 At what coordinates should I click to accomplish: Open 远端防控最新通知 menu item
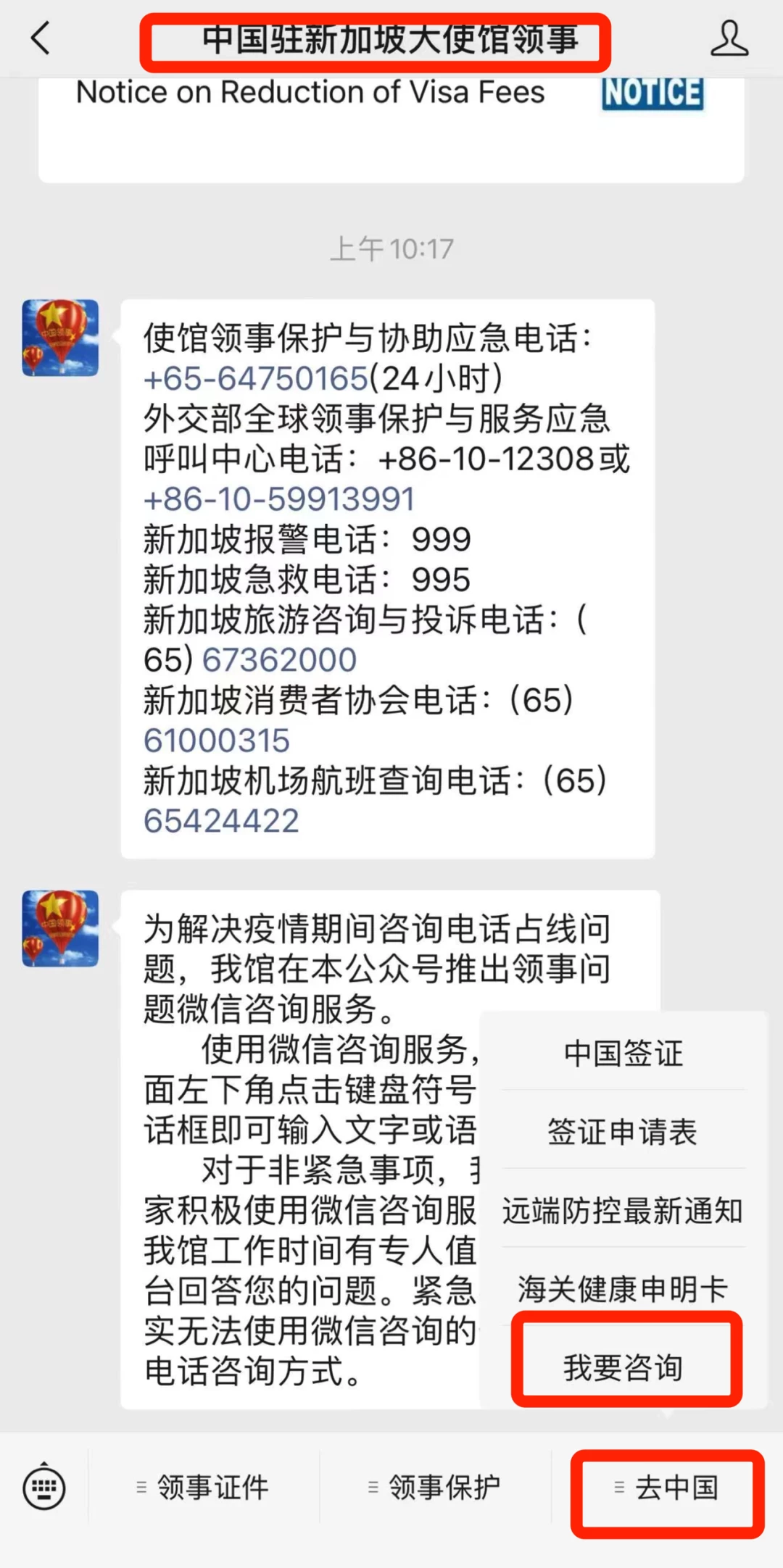click(623, 1210)
